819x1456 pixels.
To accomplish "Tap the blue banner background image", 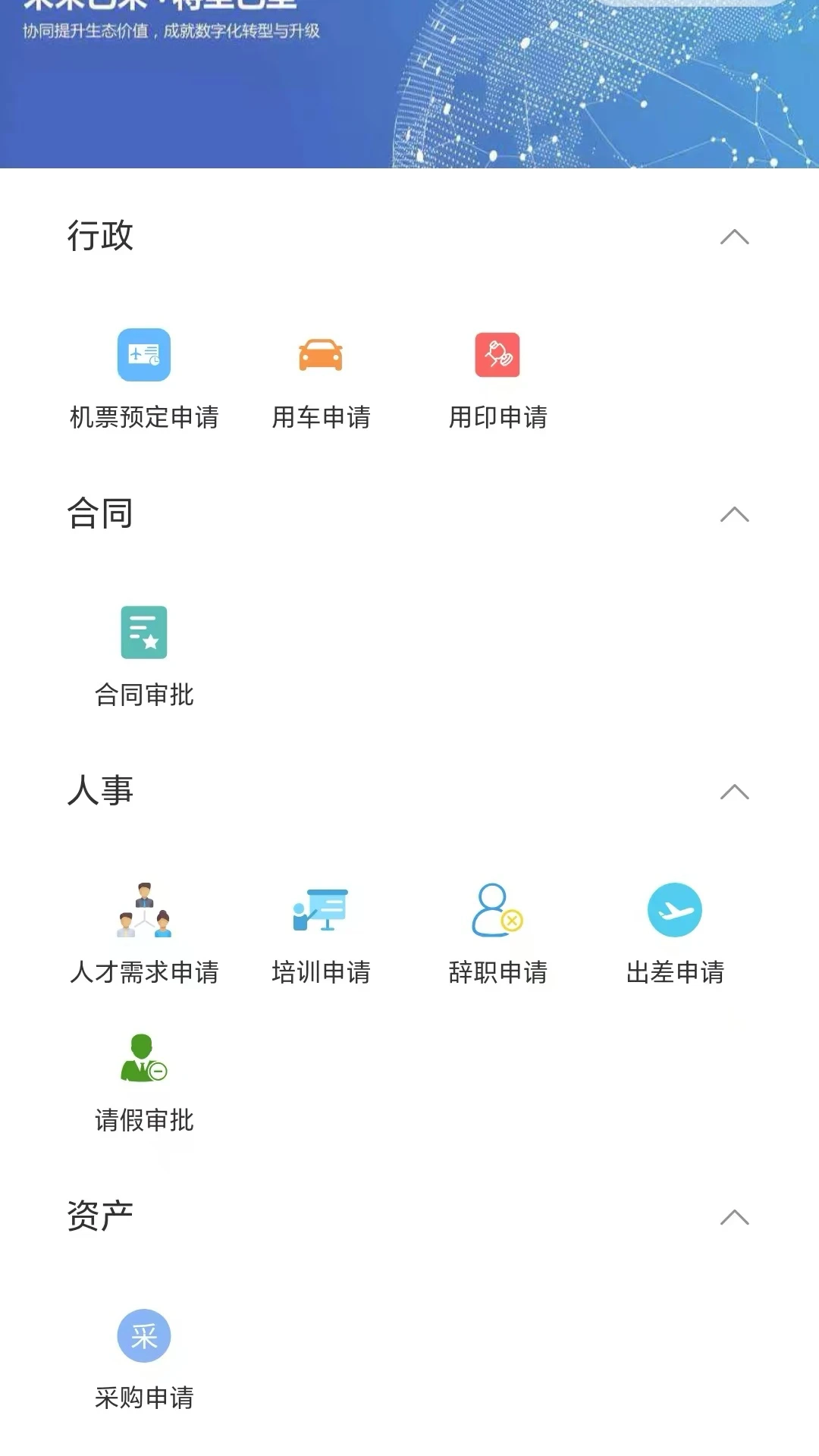I will pos(409,87).
